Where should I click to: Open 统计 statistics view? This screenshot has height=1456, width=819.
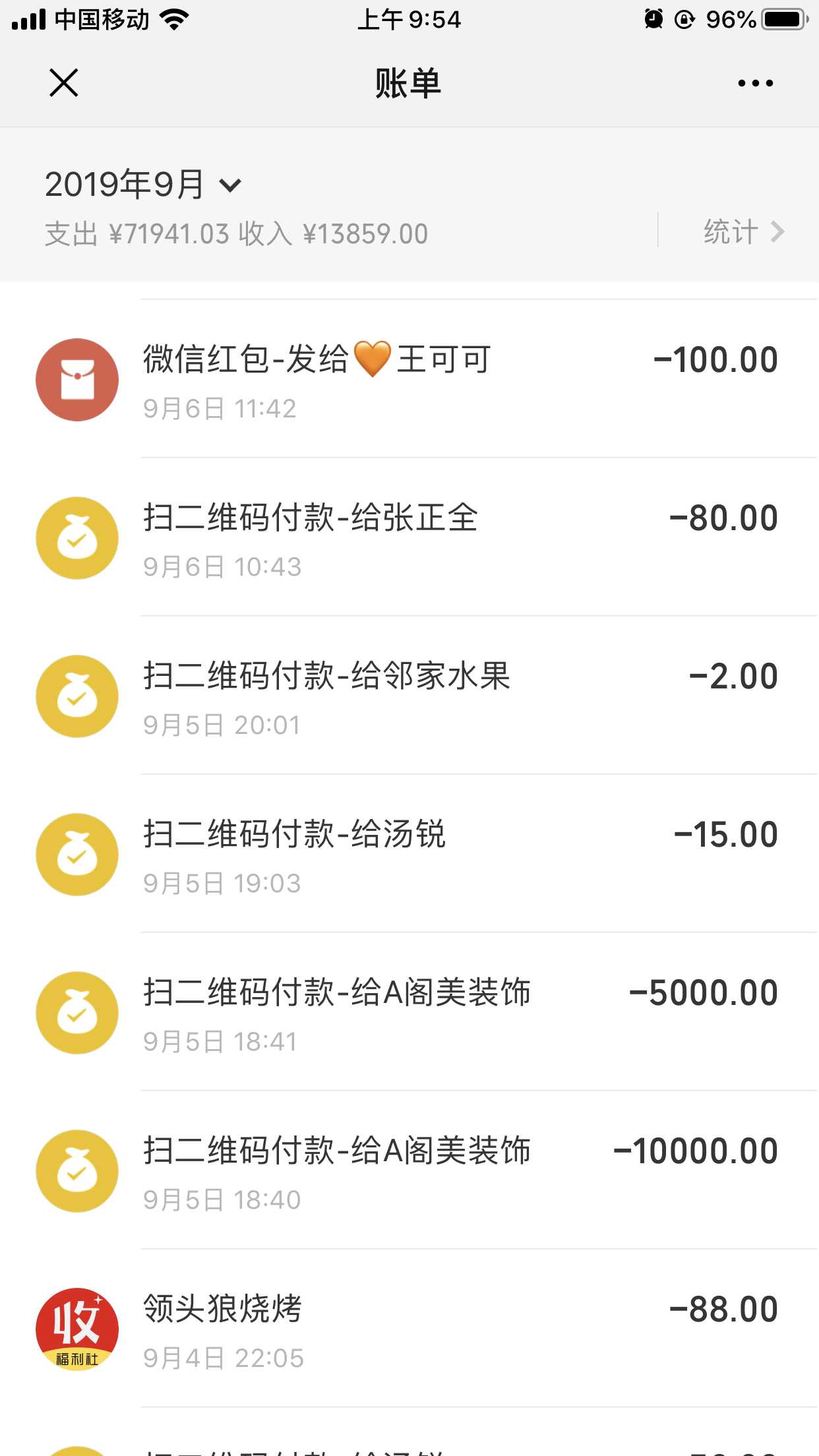coord(743,232)
